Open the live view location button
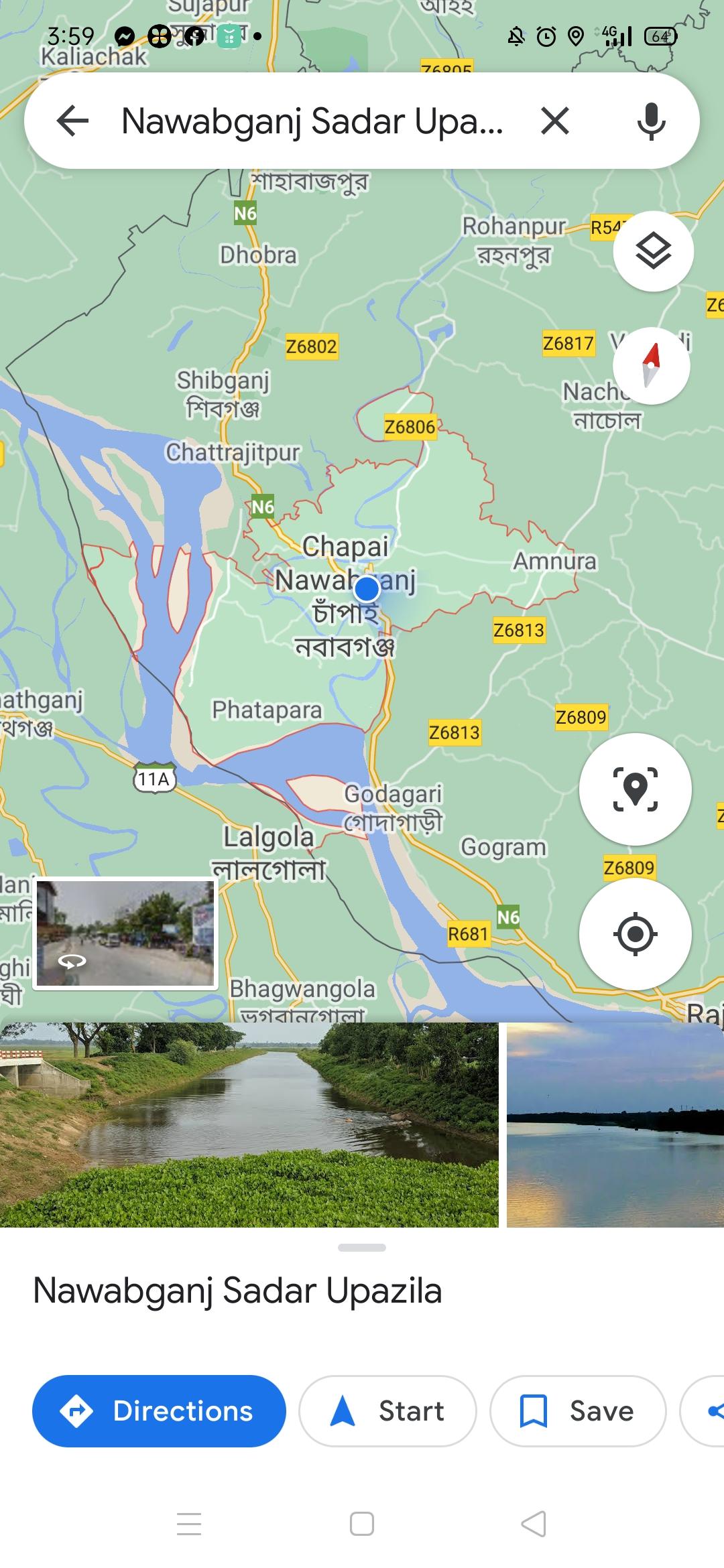 635,789
